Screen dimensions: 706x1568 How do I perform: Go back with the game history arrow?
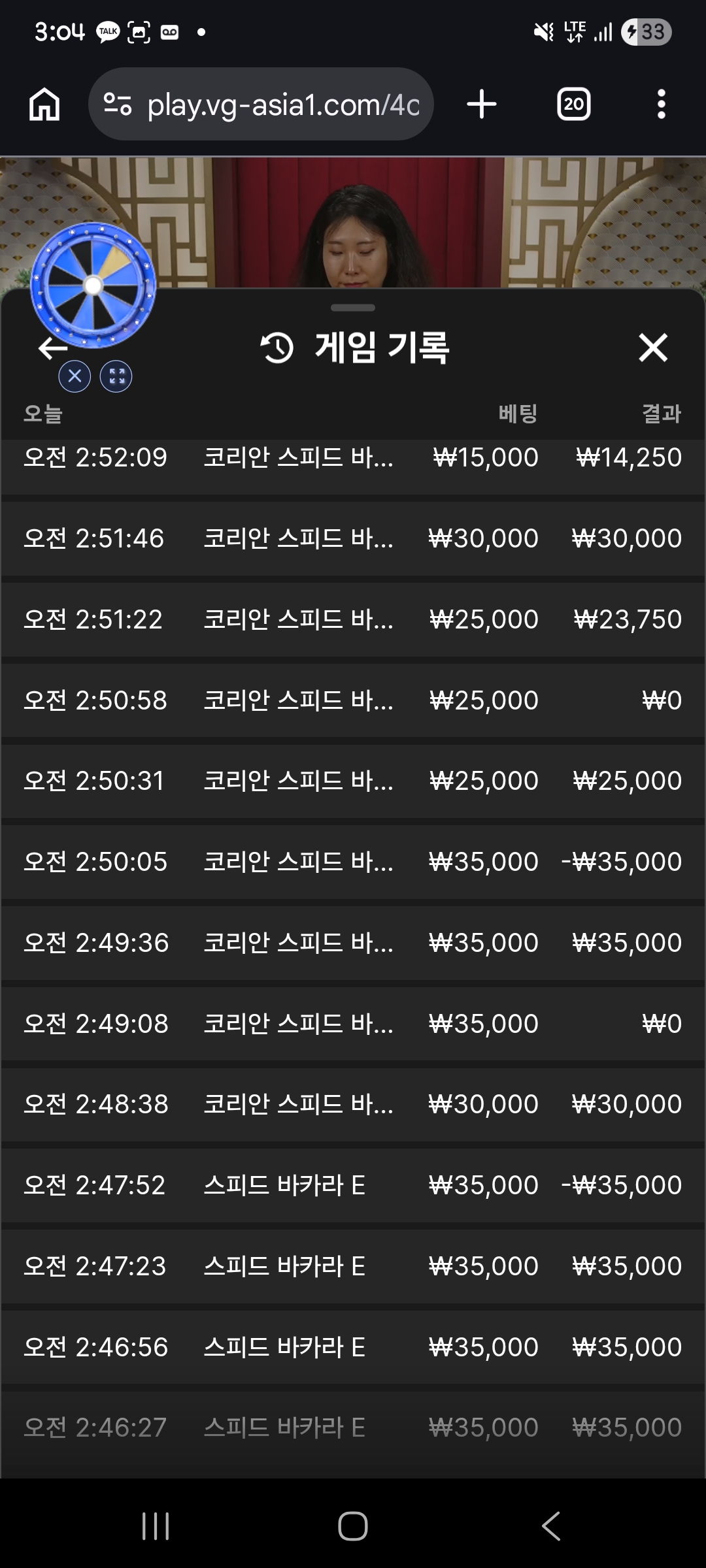coord(52,349)
